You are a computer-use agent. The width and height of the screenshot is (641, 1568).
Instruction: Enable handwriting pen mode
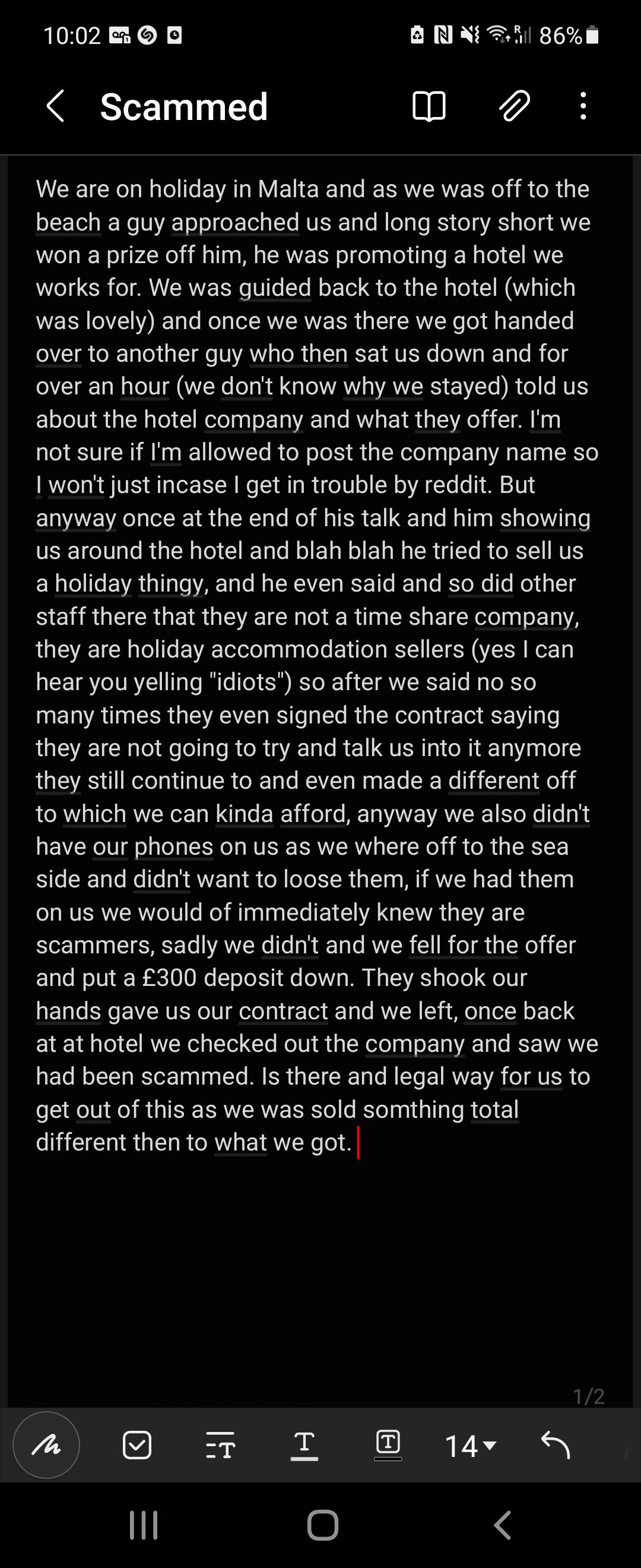pyautogui.click(x=46, y=1444)
